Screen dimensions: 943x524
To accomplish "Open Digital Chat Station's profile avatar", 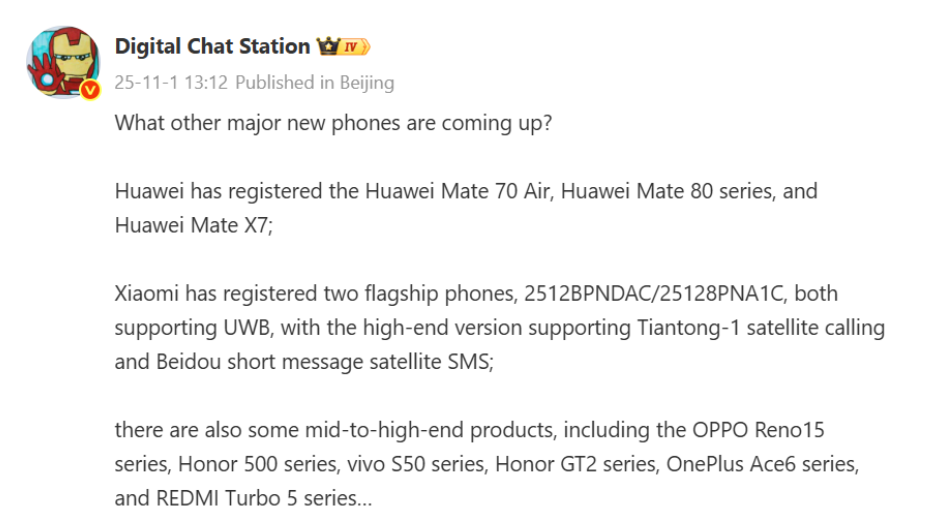I will click(x=62, y=62).
